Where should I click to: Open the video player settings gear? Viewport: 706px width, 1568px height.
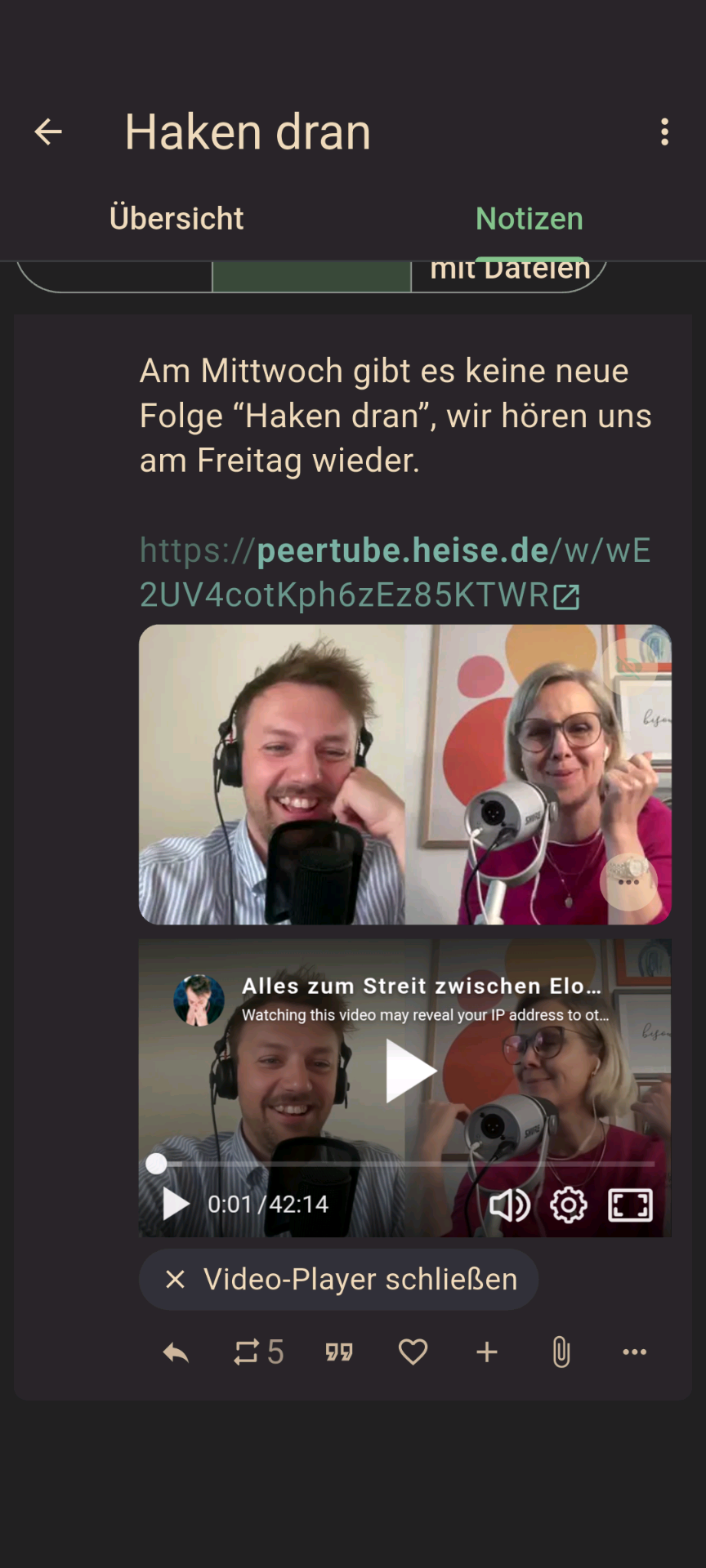coord(569,1205)
